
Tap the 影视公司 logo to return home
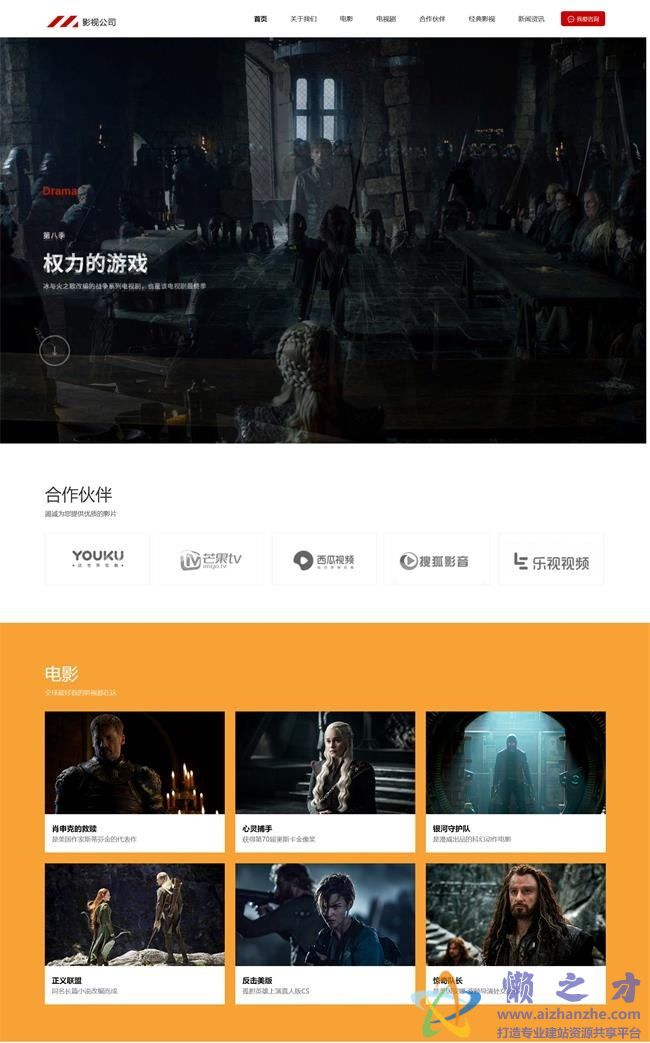(82, 21)
